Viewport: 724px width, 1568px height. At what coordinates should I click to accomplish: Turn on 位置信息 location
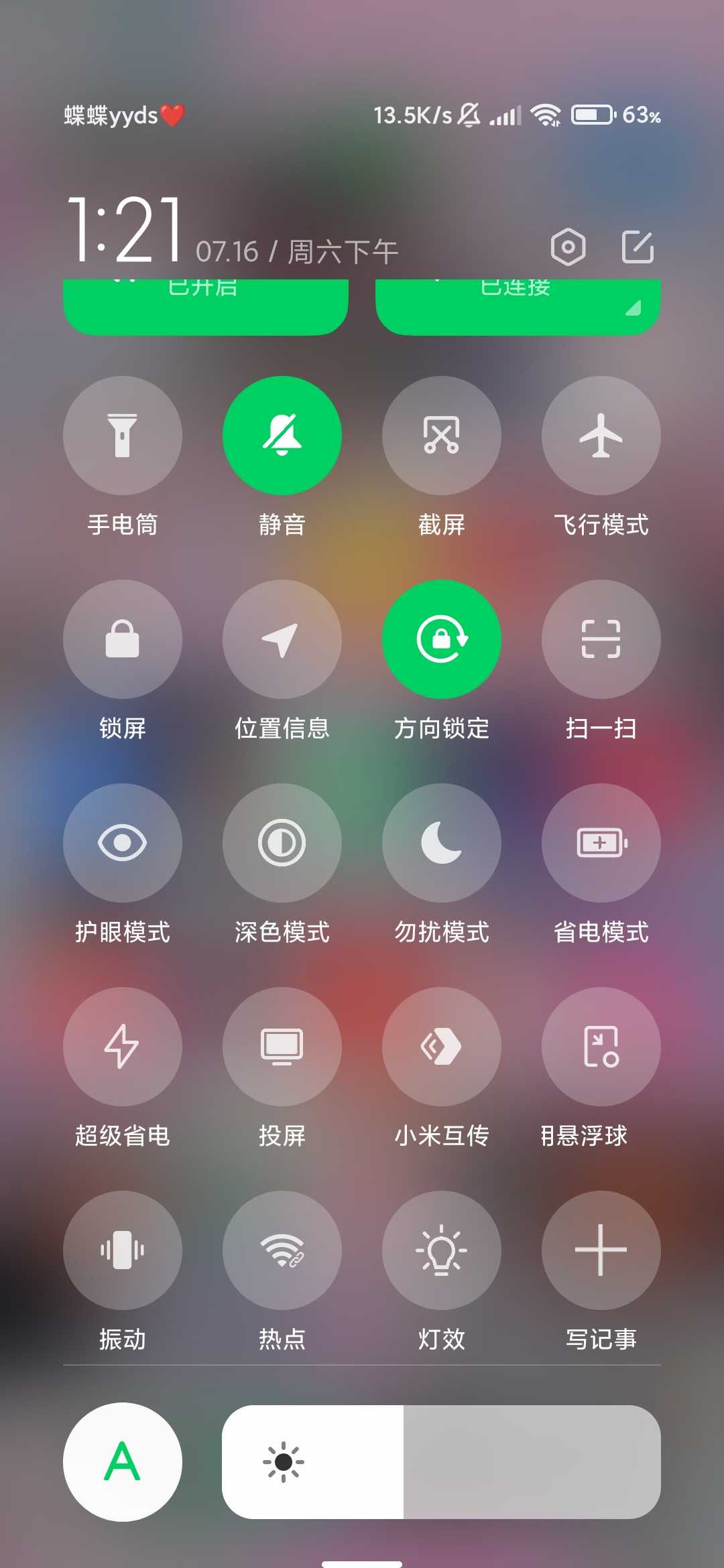(282, 639)
